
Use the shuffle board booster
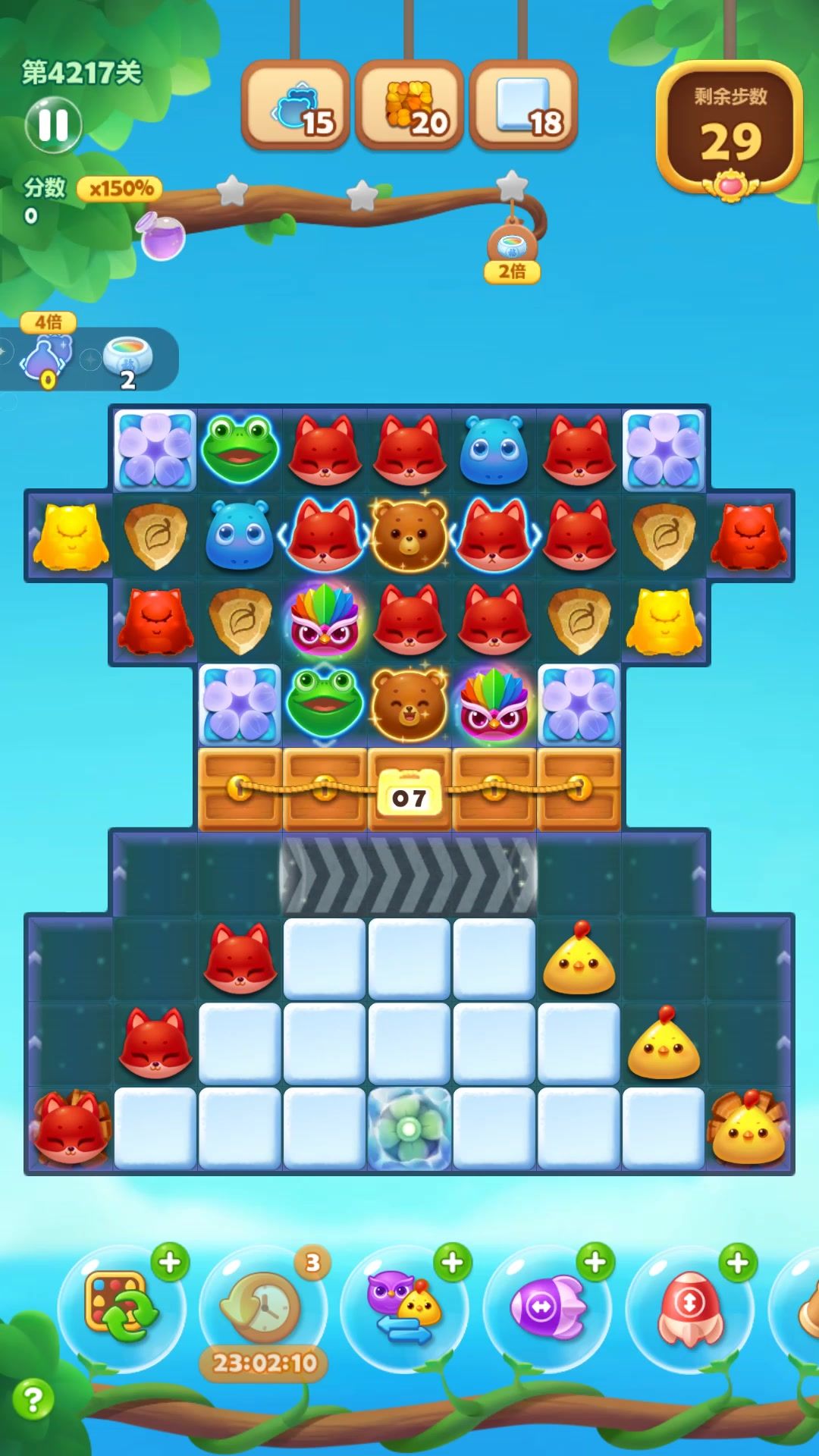click(121, 1307)
